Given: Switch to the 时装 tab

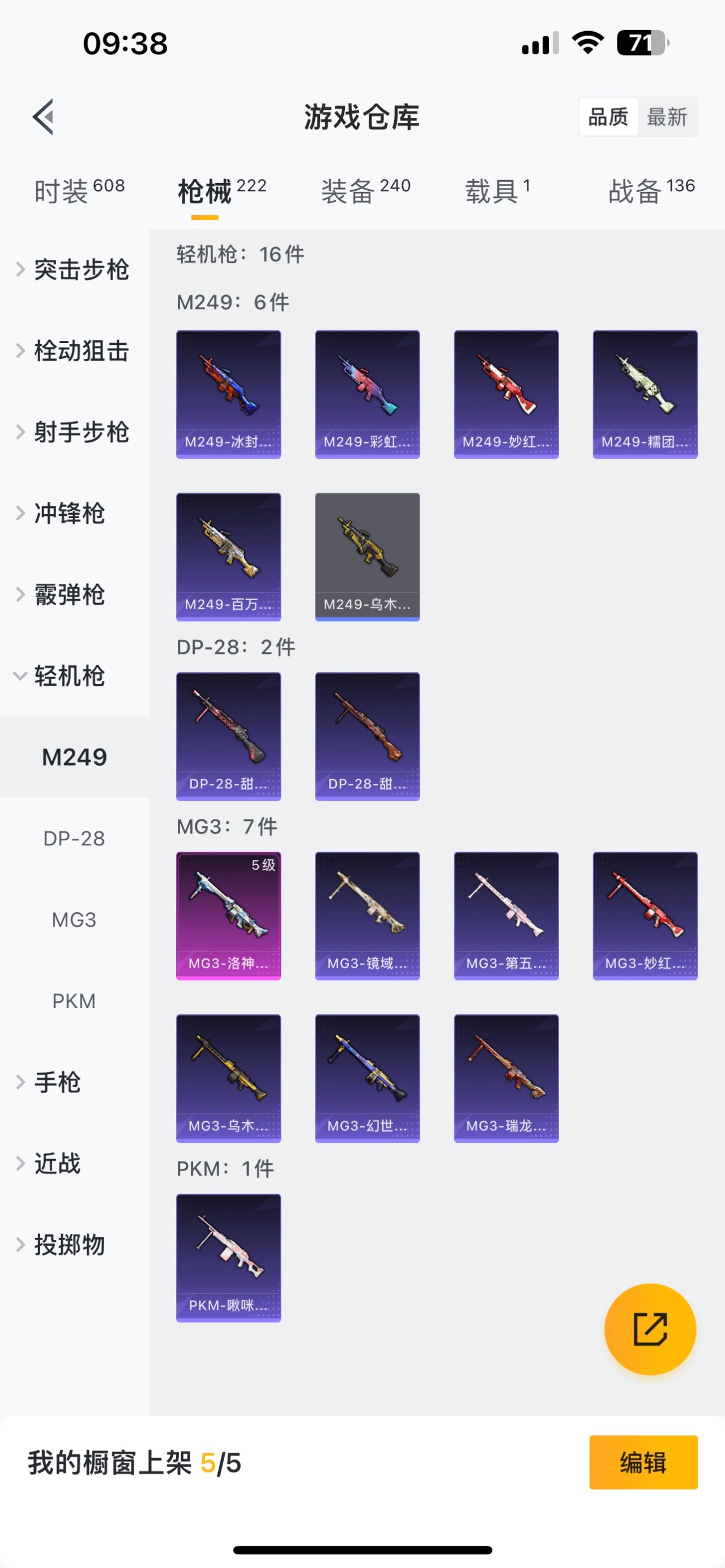Looking at the screenshot, I should 79,190.
